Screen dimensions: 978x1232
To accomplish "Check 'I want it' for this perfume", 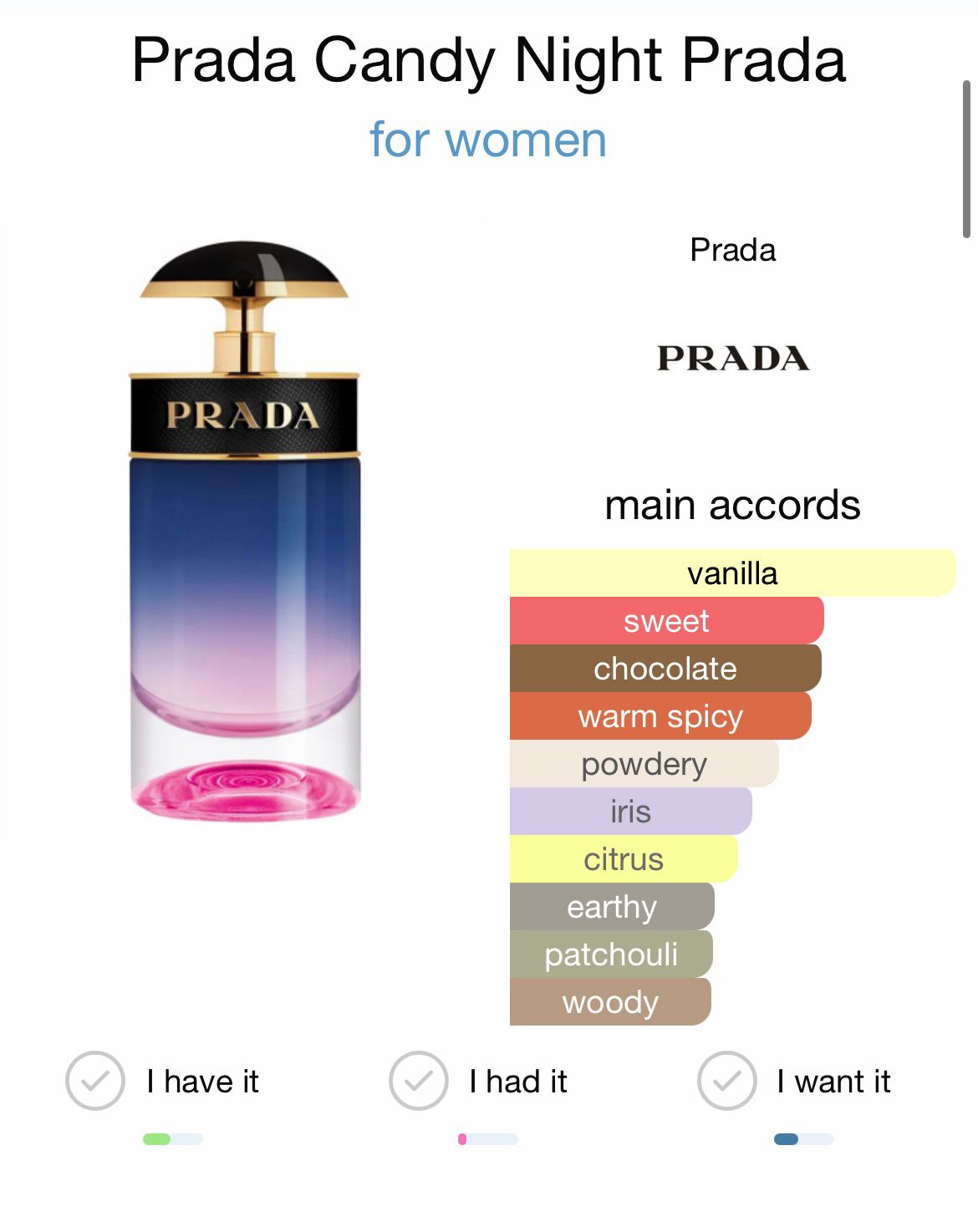I will [727, 1081].
